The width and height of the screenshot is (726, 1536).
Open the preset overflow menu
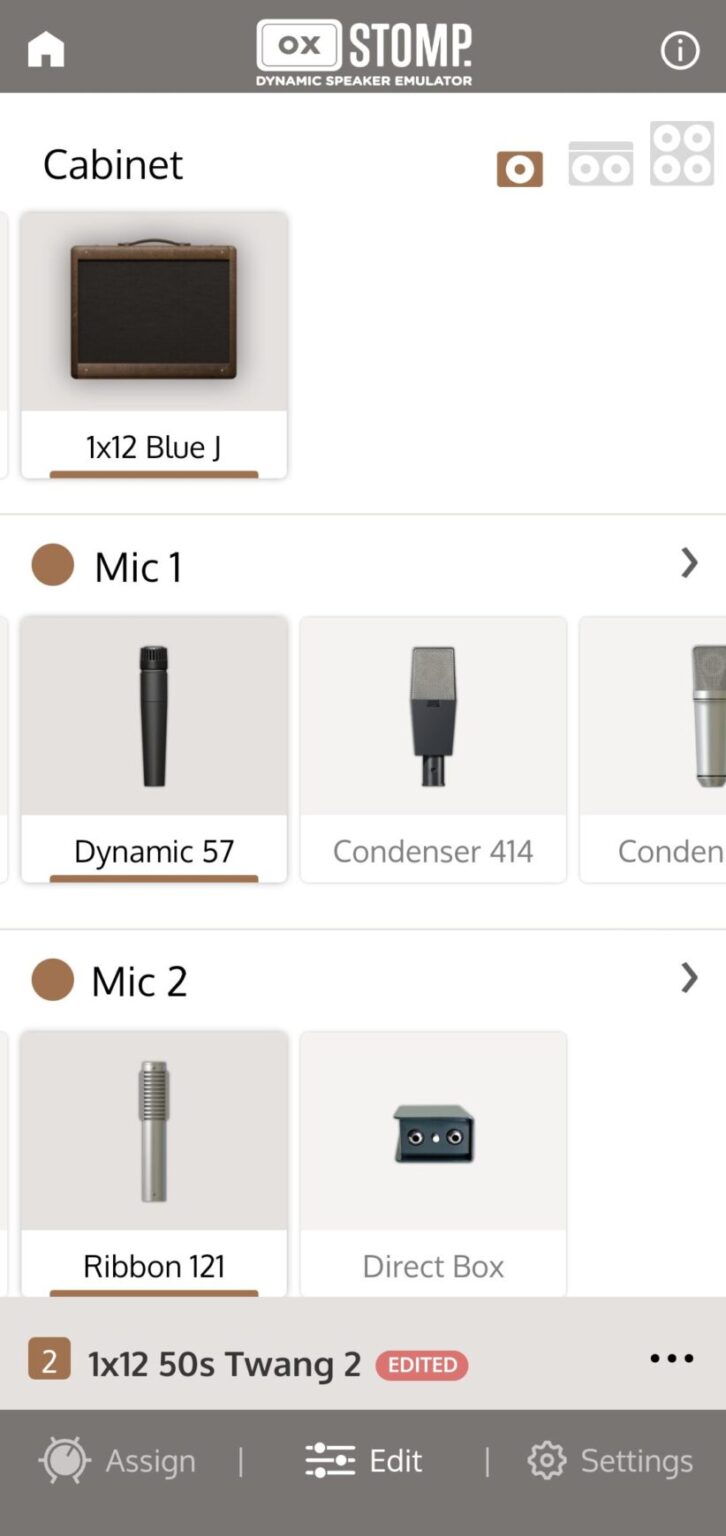coord(671,1358)
